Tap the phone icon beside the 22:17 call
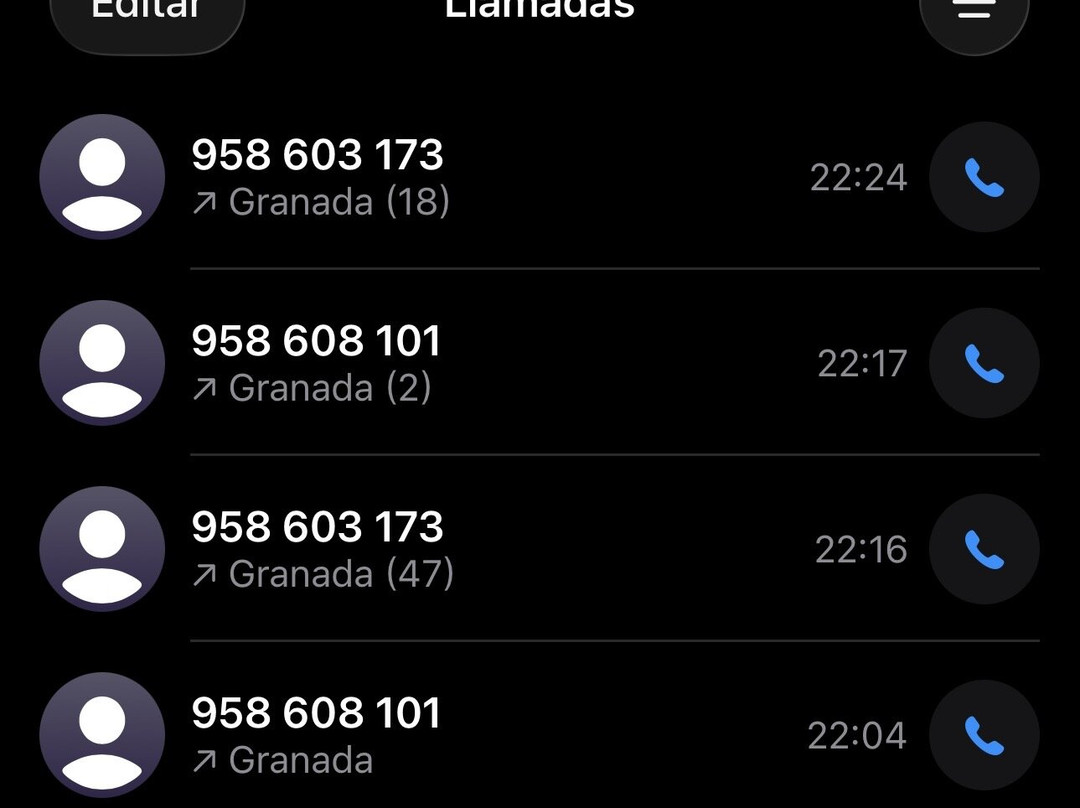The image size is (1080, 808). [984, 363]
